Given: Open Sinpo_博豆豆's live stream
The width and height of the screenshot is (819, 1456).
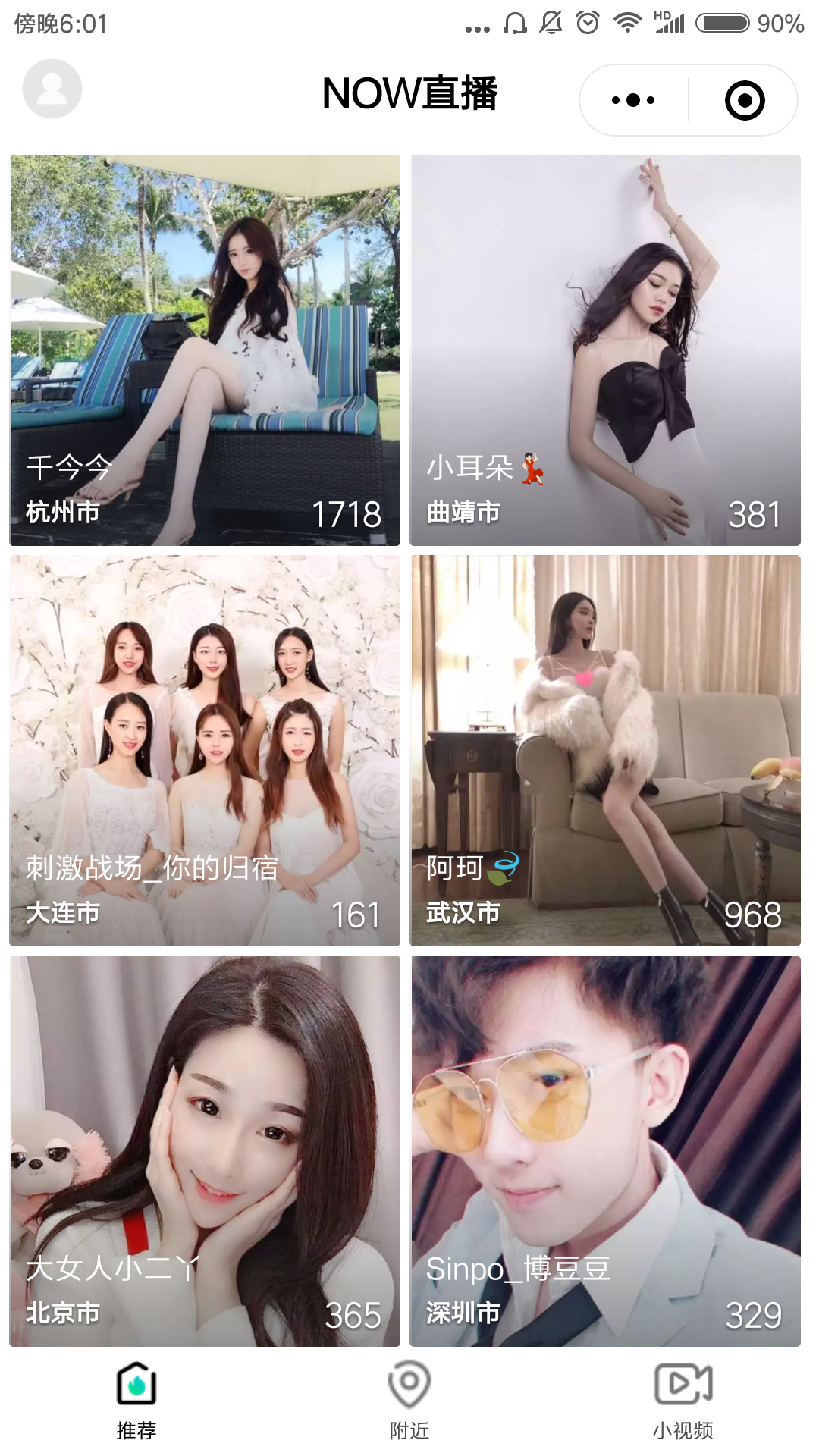Looking at the screenshot, I should pos(605,1151).
